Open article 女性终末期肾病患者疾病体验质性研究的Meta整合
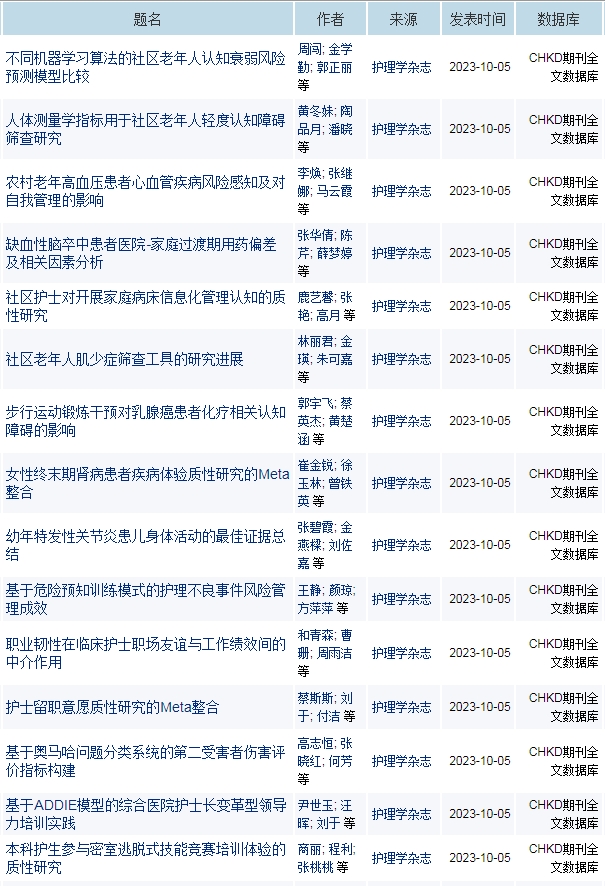605x886 pixels. (147, 483)
